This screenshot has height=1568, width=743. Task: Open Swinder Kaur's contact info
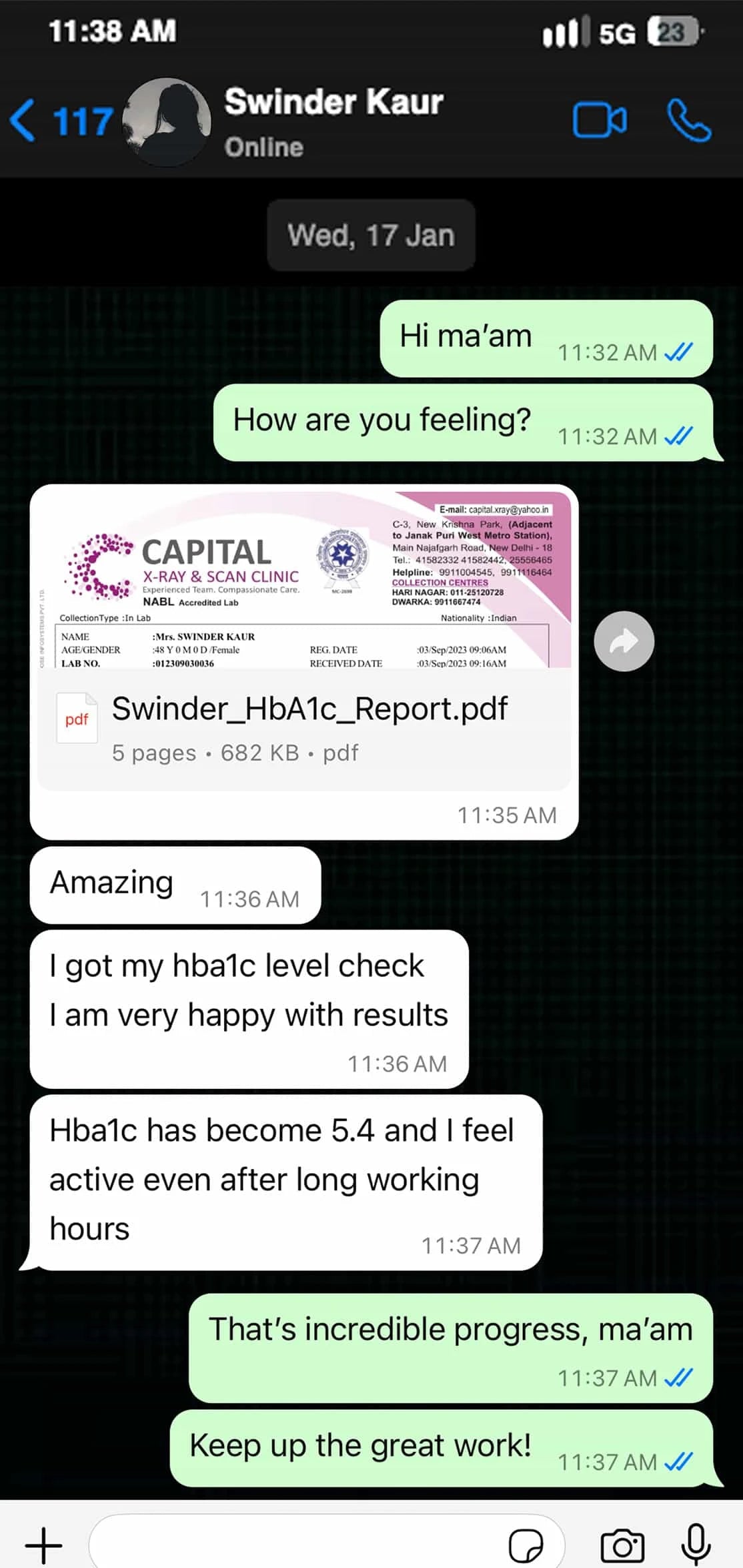(x=332, y=120)
